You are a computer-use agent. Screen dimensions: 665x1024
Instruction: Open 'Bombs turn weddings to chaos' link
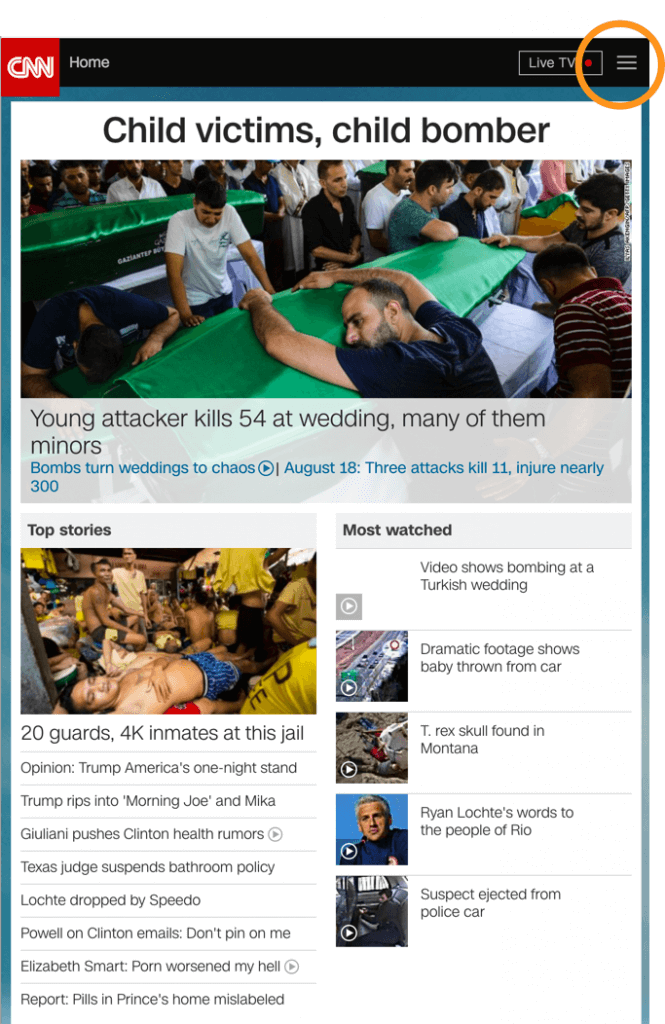point(150,468)
